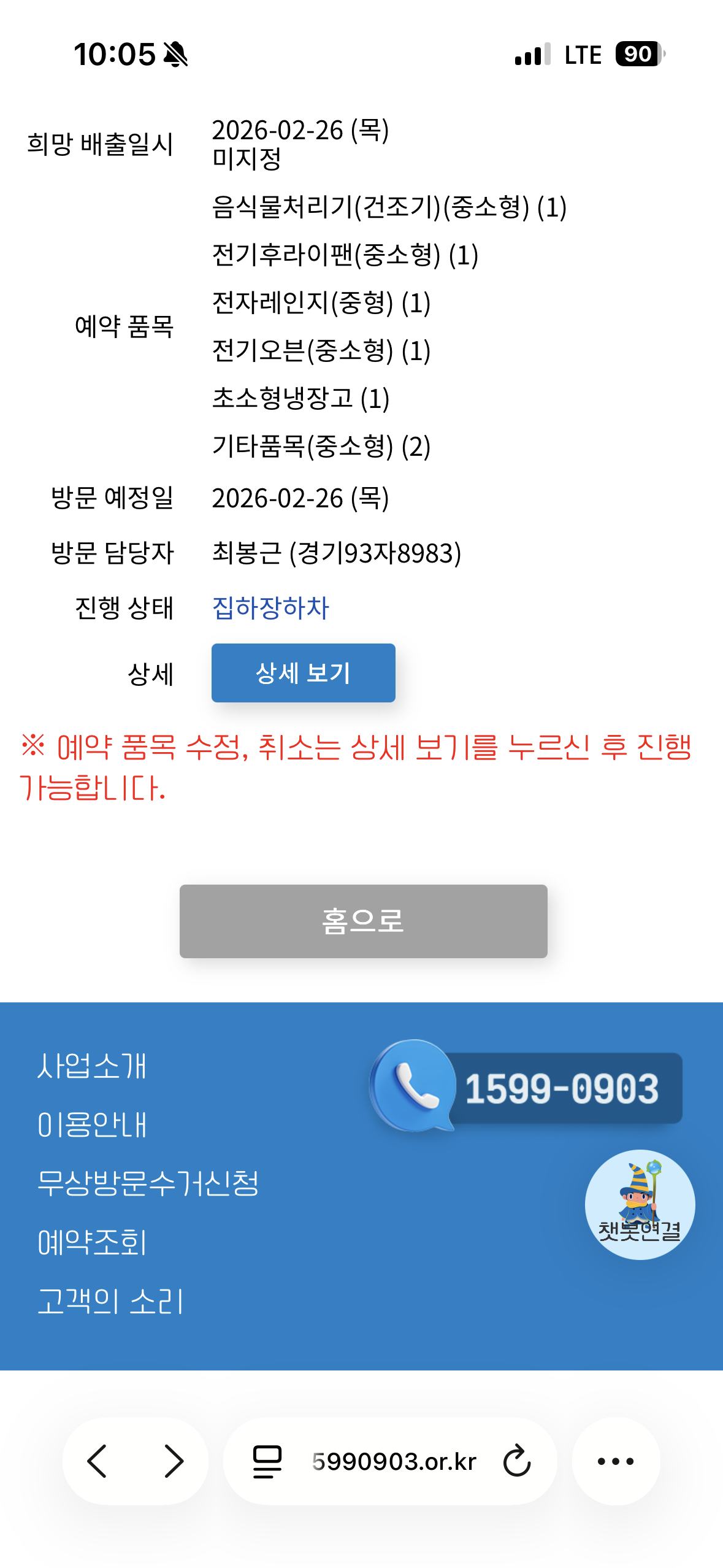723x1568 pixels.
Task: Tap the 5990903.or.kr address field
Action: [x=394, y=1461]
